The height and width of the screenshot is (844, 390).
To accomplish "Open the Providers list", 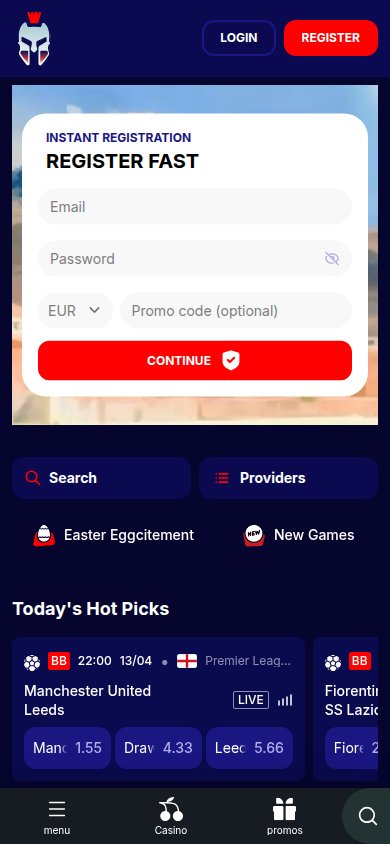I will coord(288,478).
